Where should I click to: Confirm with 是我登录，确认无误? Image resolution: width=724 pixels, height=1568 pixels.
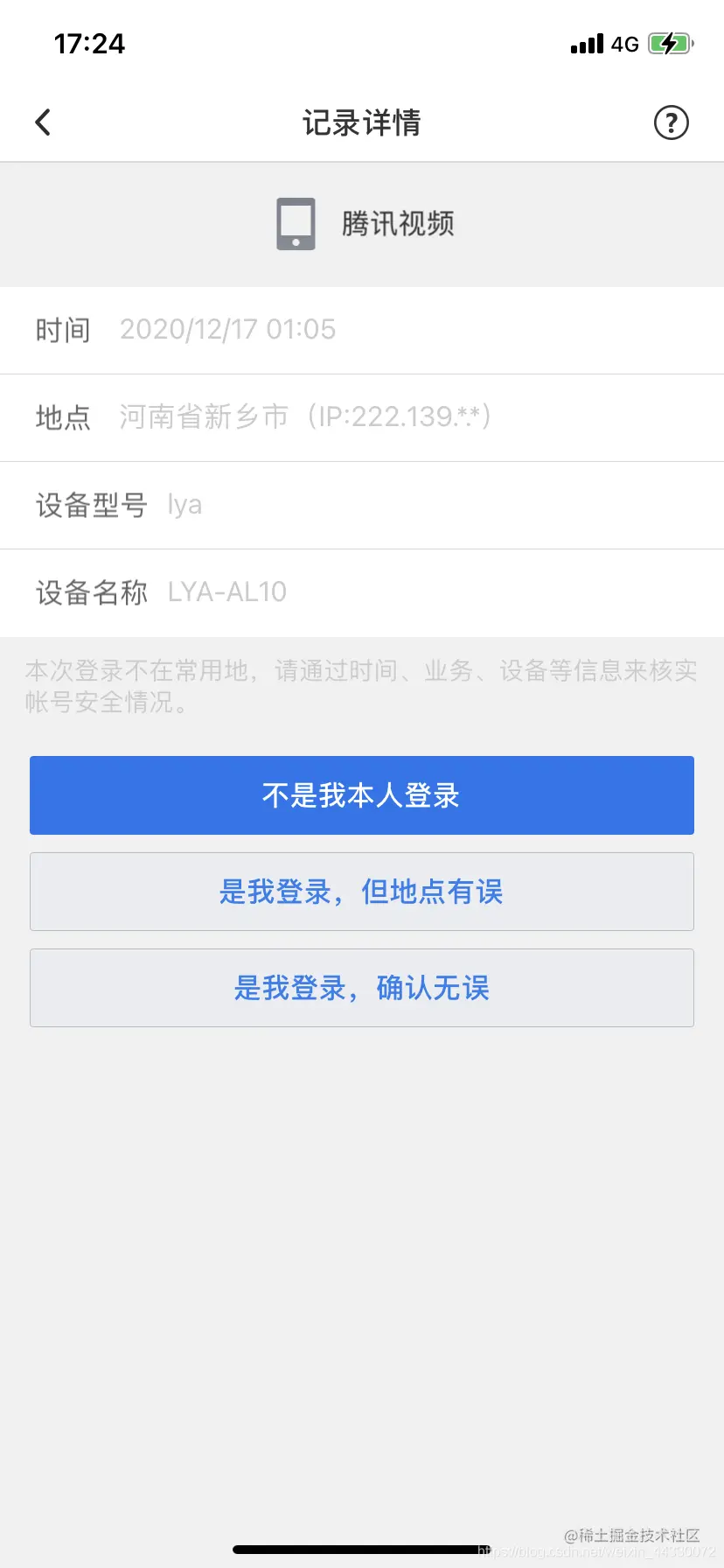coord(361,988)
